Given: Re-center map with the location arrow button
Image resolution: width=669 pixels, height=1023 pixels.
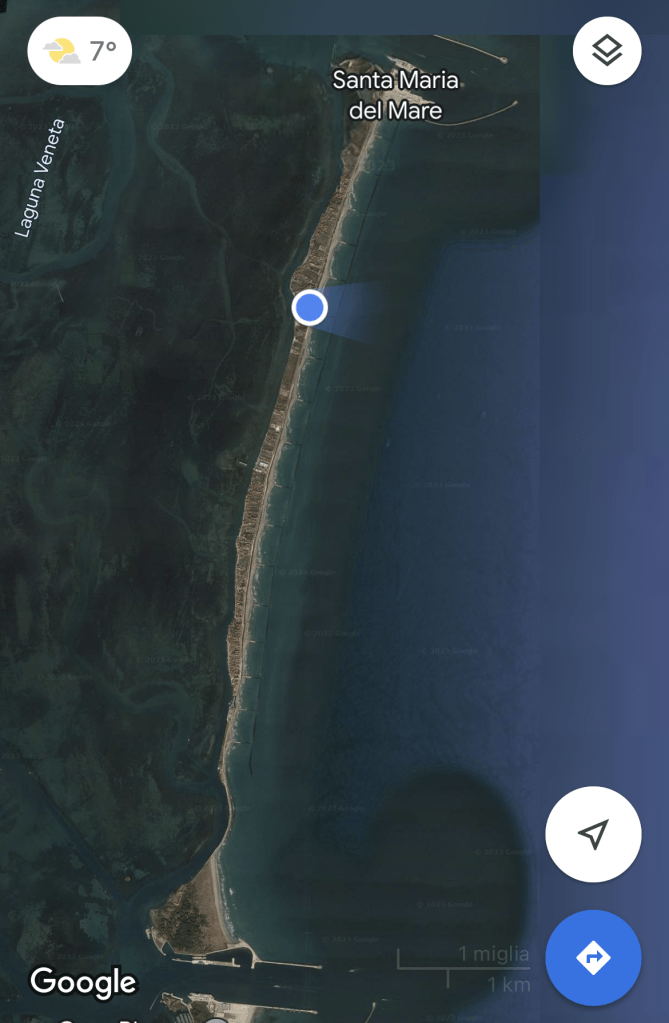Looking at the screenshot, I should click(x=593, y=834).
